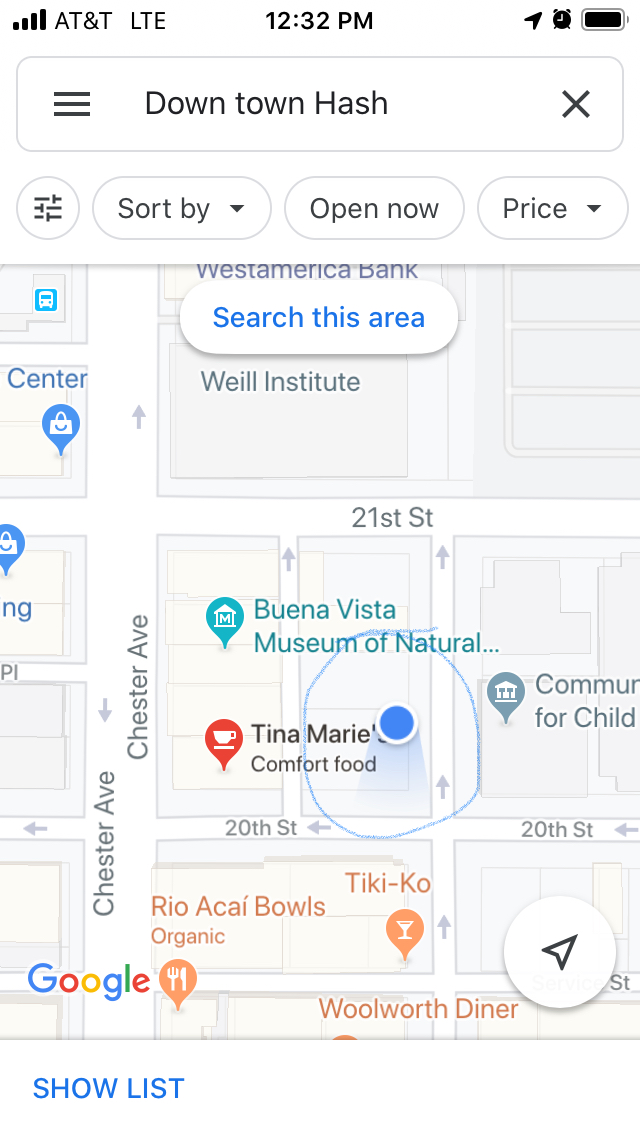
Task: Recenter map with the location arrow button
Action: (x=559, y=951)
